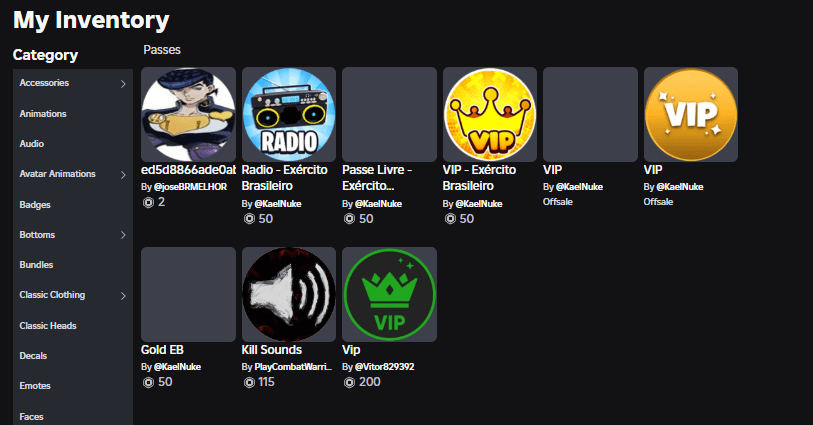Viewport: 813px width, 425px height.
Task: Open PlayCombatWarri creator link
Action: tap(294, 367)
